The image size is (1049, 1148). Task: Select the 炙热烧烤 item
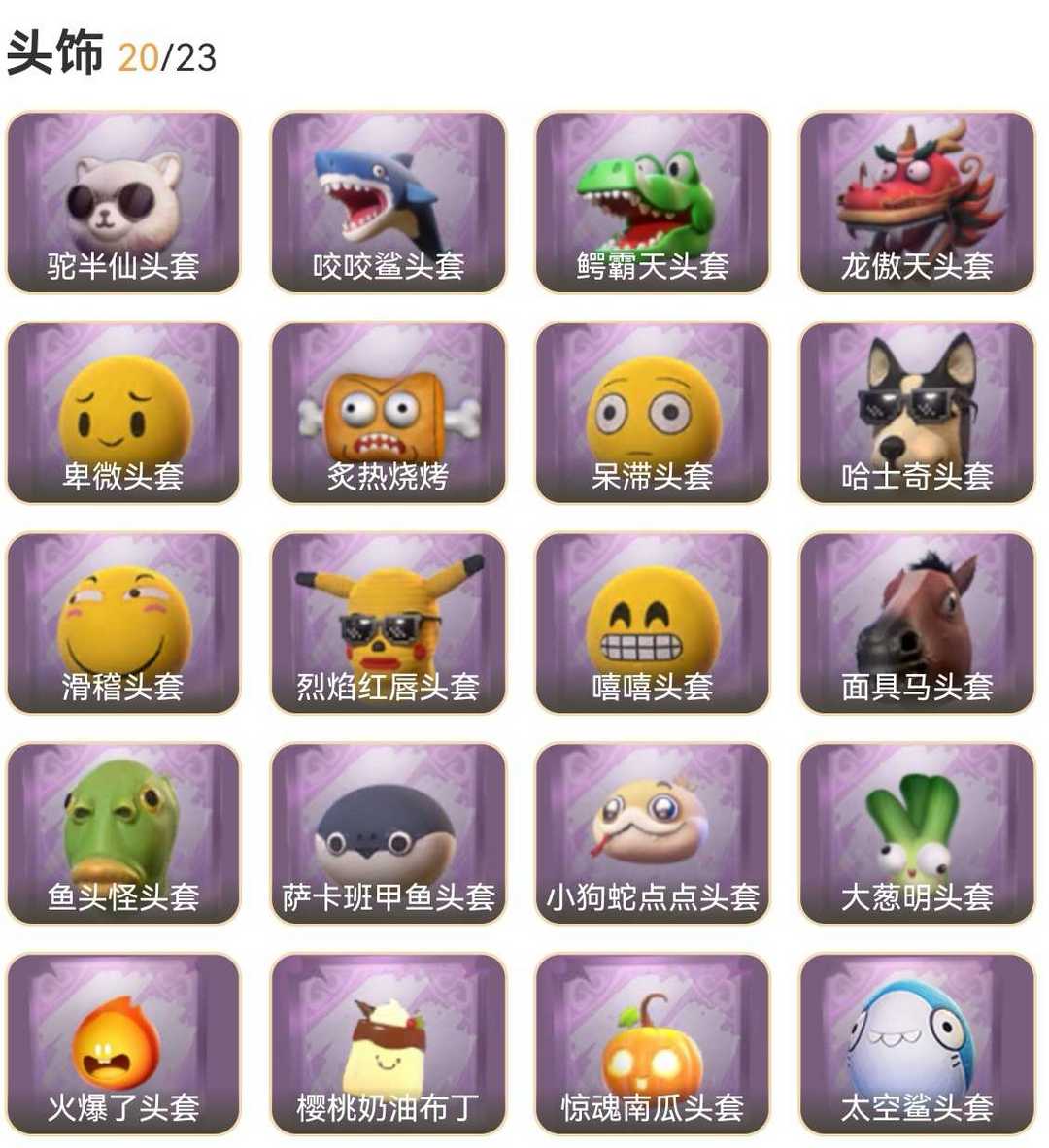388,413
